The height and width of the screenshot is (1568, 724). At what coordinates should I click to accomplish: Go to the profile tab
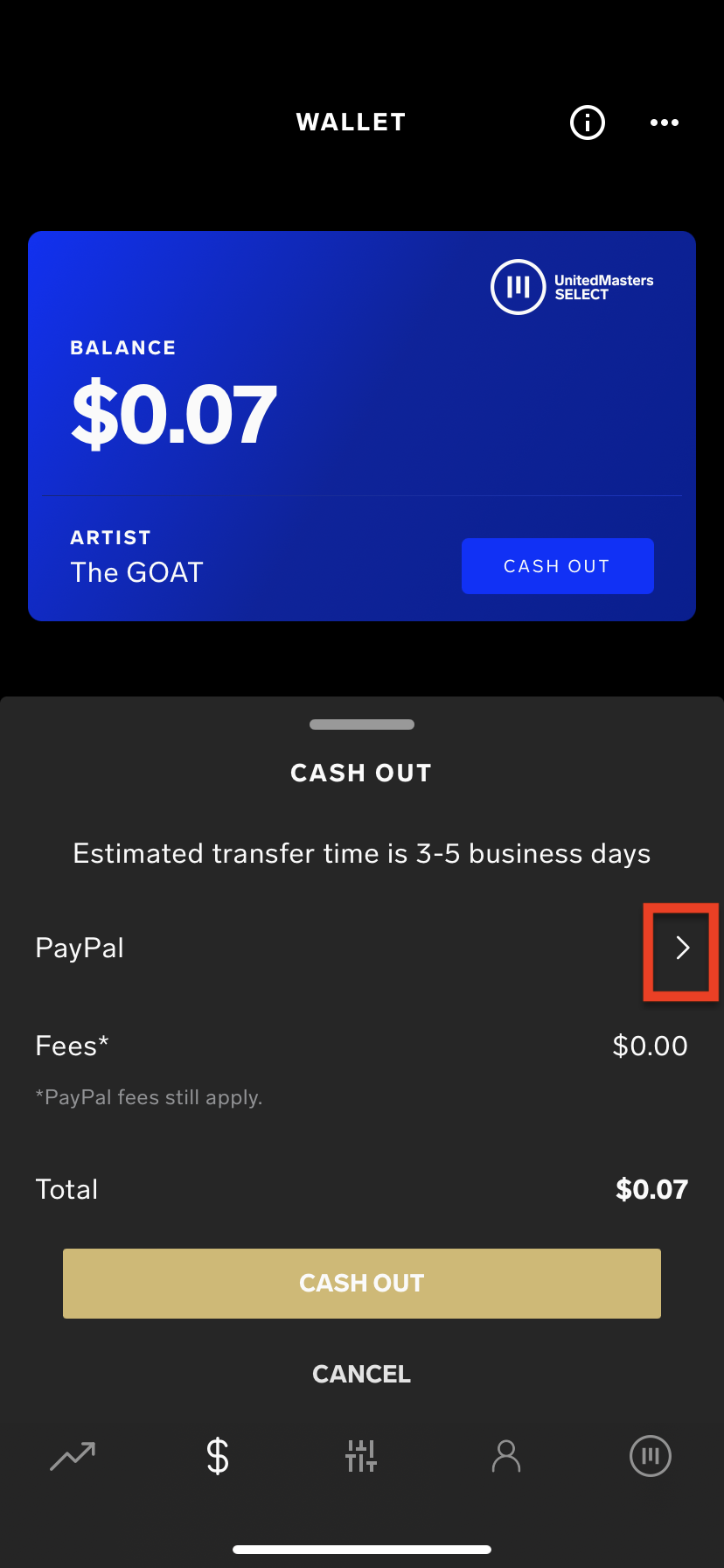(x=506, y=1456)
